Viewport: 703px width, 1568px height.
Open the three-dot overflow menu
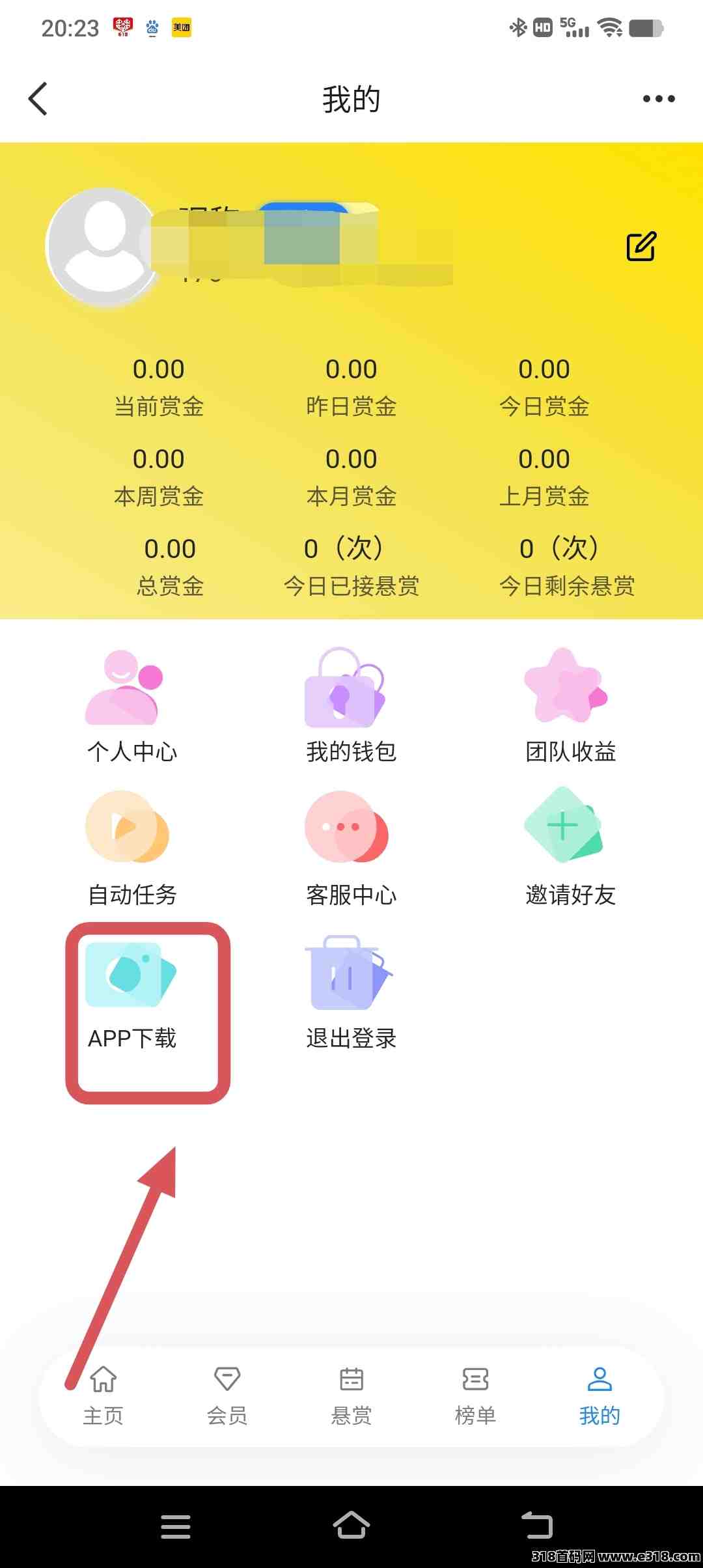tap(658, 99)
